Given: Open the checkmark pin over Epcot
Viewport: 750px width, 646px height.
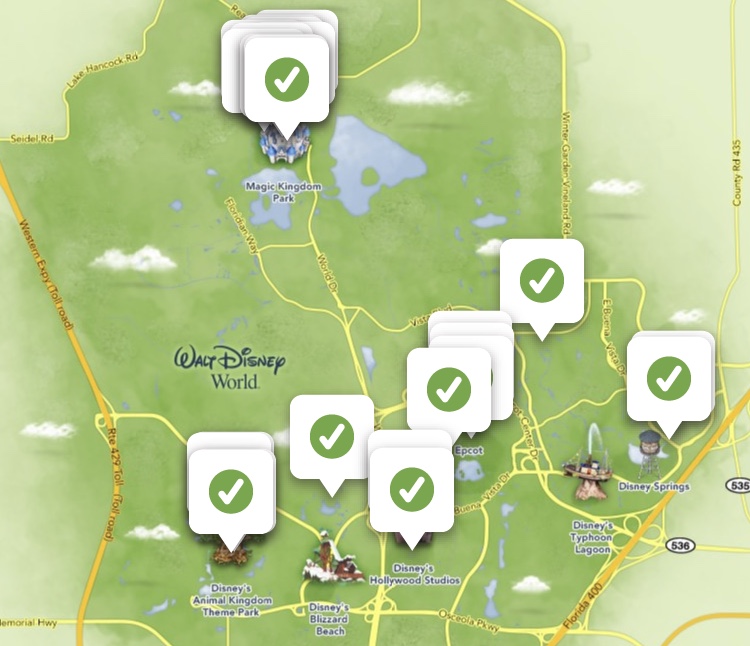Looking at the screenshot, I should coord(449,388).
